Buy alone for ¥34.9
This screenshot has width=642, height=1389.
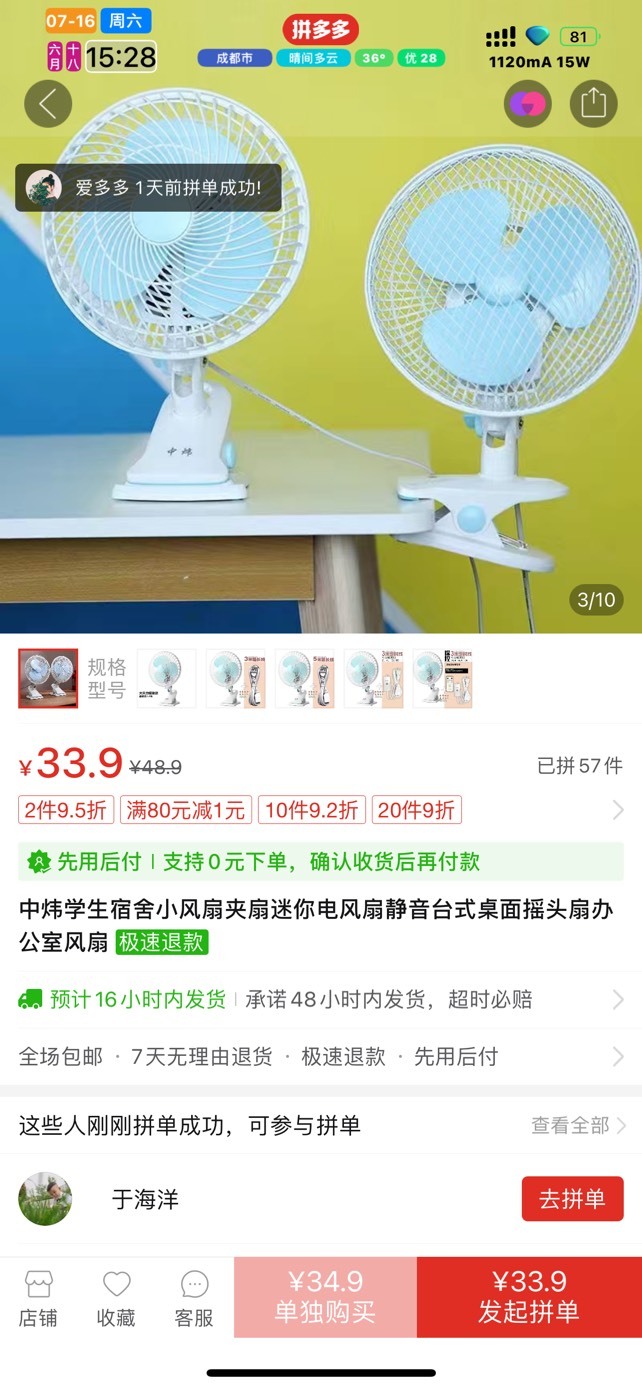click(x=325, y=1297)
